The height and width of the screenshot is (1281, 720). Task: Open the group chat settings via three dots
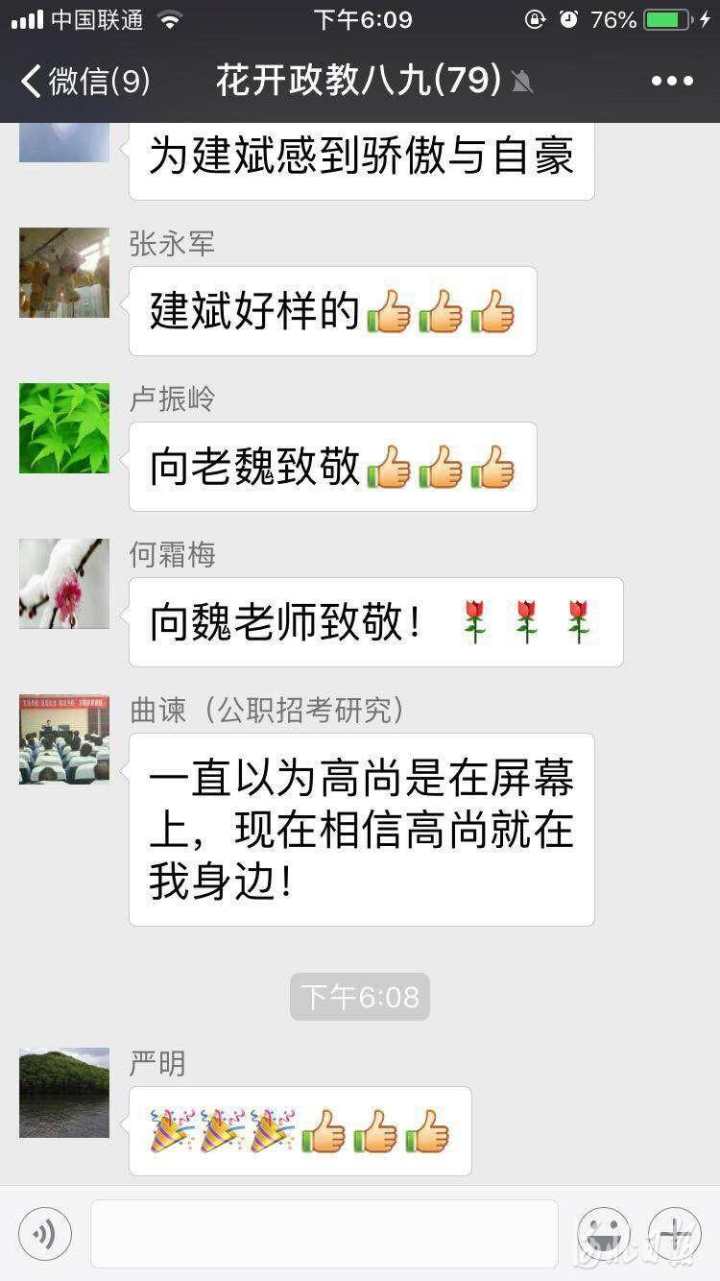coord(673,81)
